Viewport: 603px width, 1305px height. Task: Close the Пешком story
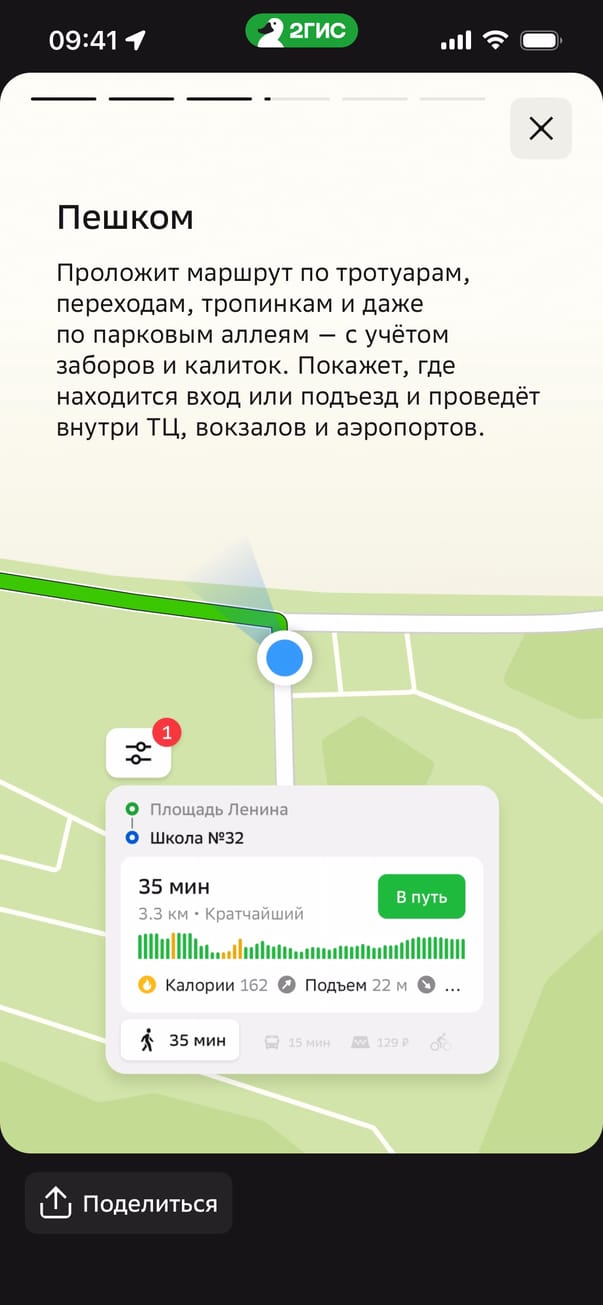coord(541,128)
